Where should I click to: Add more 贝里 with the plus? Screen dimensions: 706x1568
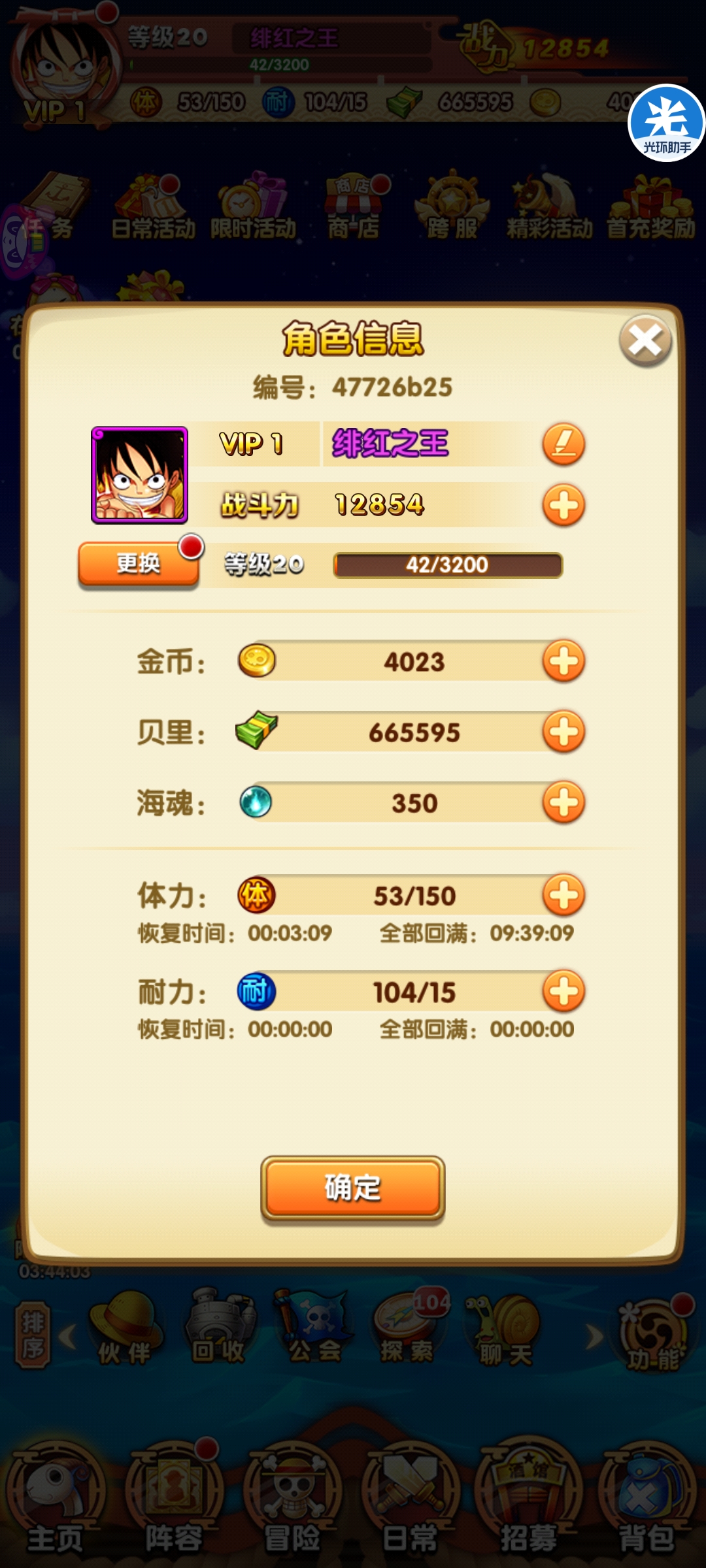pyautogui.click(x=563, y=732)
